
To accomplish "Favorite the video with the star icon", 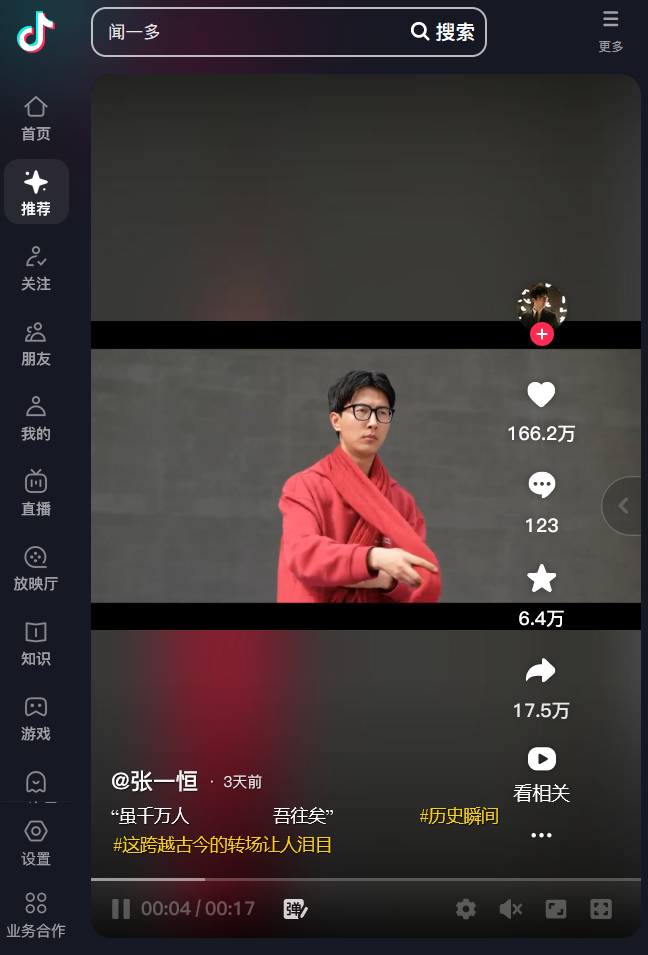I will pyautogui.click(x=541, y=579).
